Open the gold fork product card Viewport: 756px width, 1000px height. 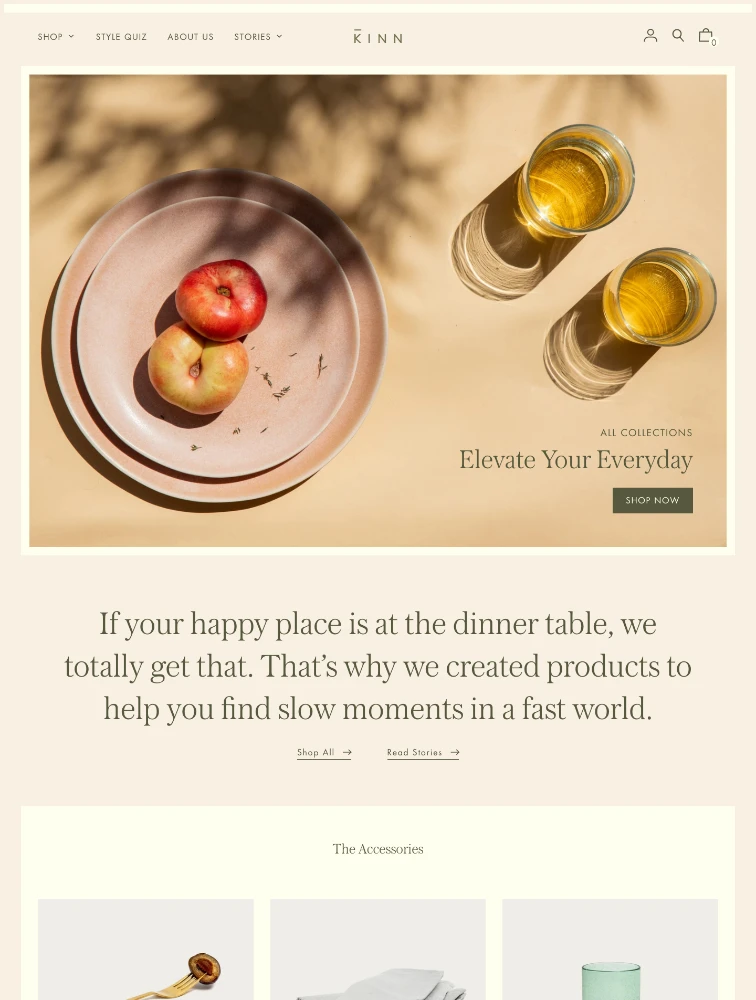click(146, 950)
